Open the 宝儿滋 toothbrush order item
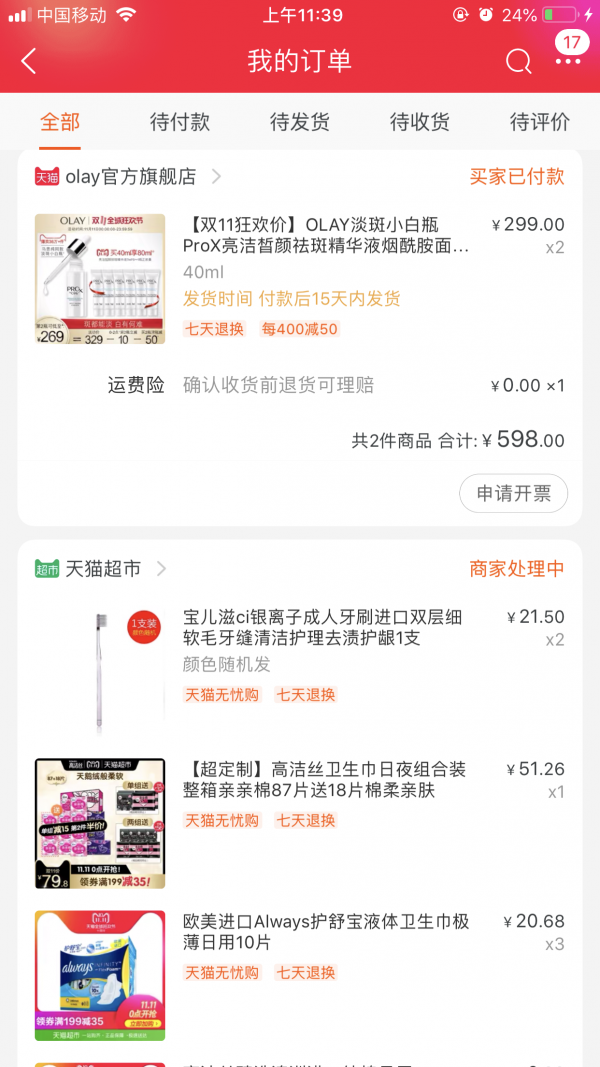 point(300,670)
